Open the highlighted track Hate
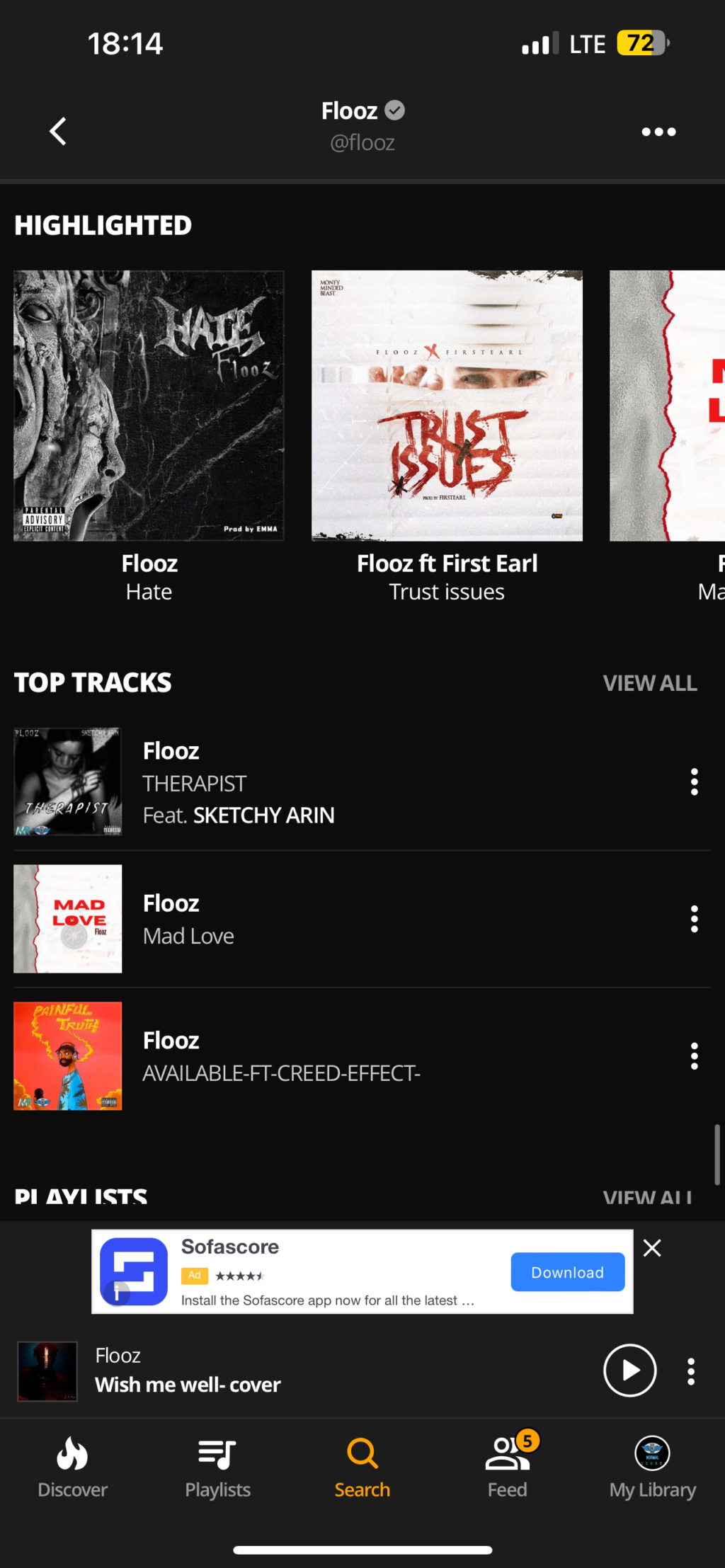Image resolution: width=725 pixels, height=1568 pixels. click(149, 406)
